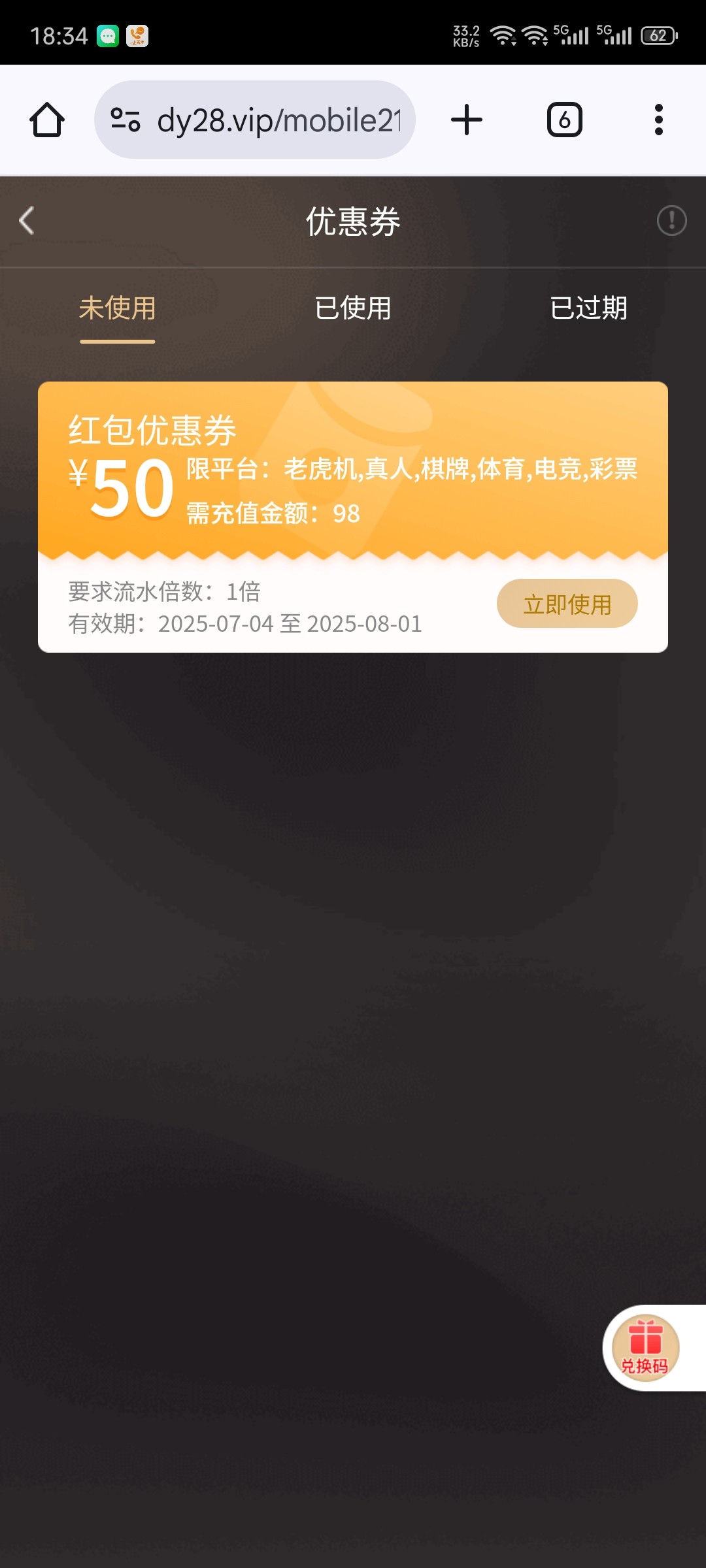Open the coupon info exclamation icon

click(x=671, y=221)
